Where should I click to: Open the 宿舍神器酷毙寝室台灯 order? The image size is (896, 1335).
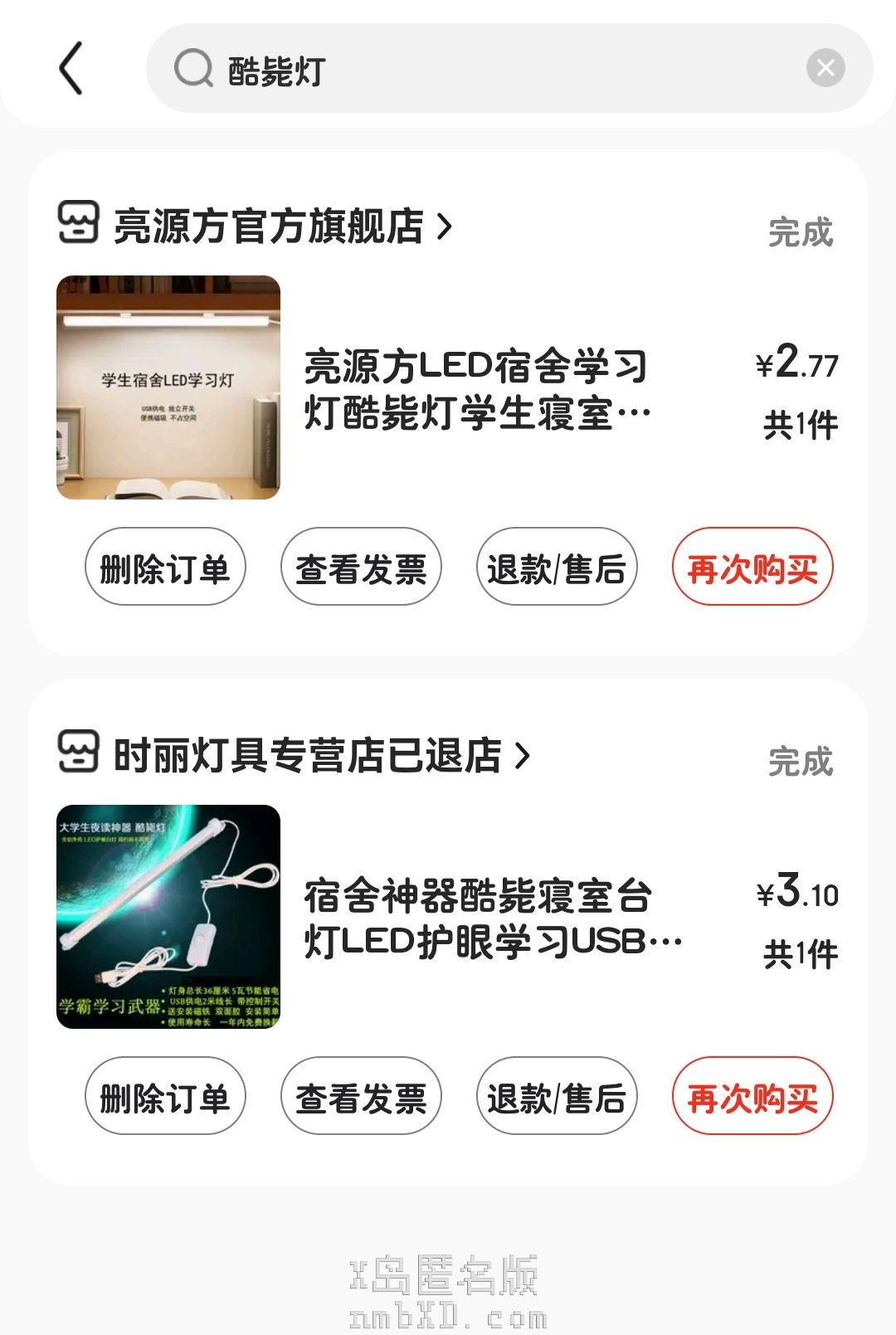coord(489,918)
